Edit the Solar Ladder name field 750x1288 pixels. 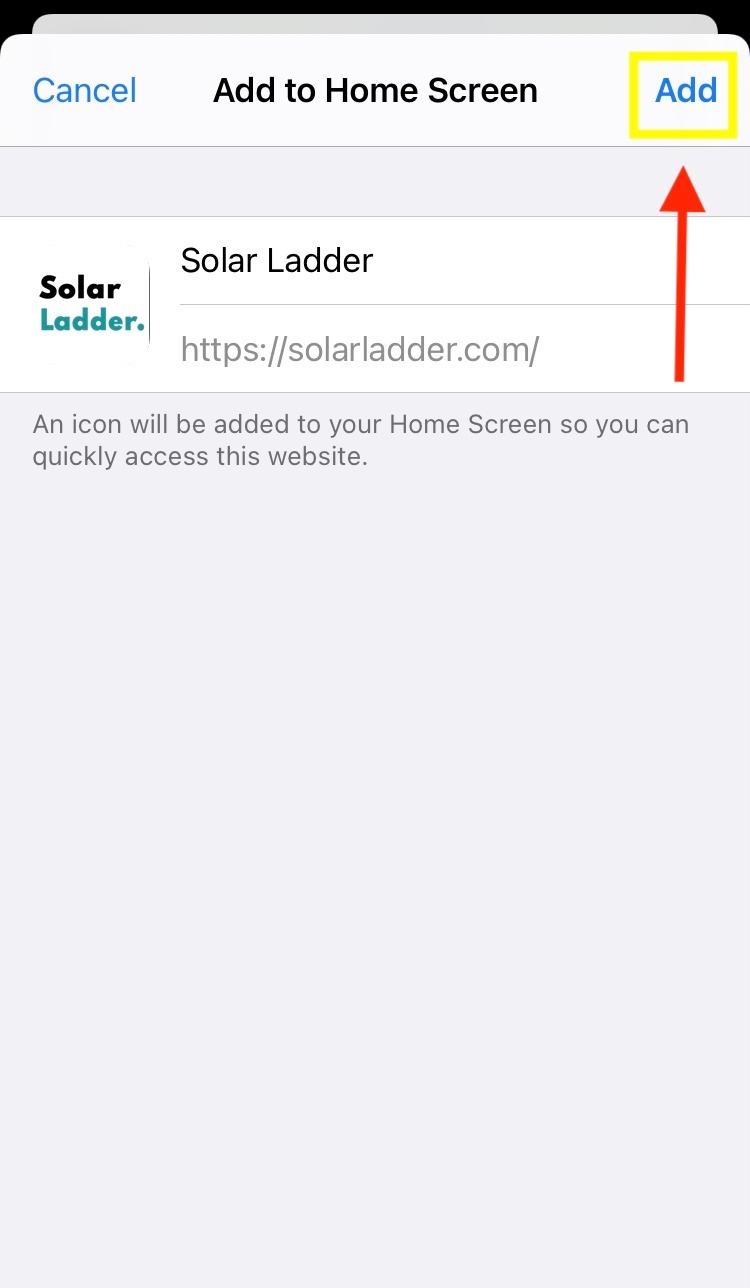400,261
